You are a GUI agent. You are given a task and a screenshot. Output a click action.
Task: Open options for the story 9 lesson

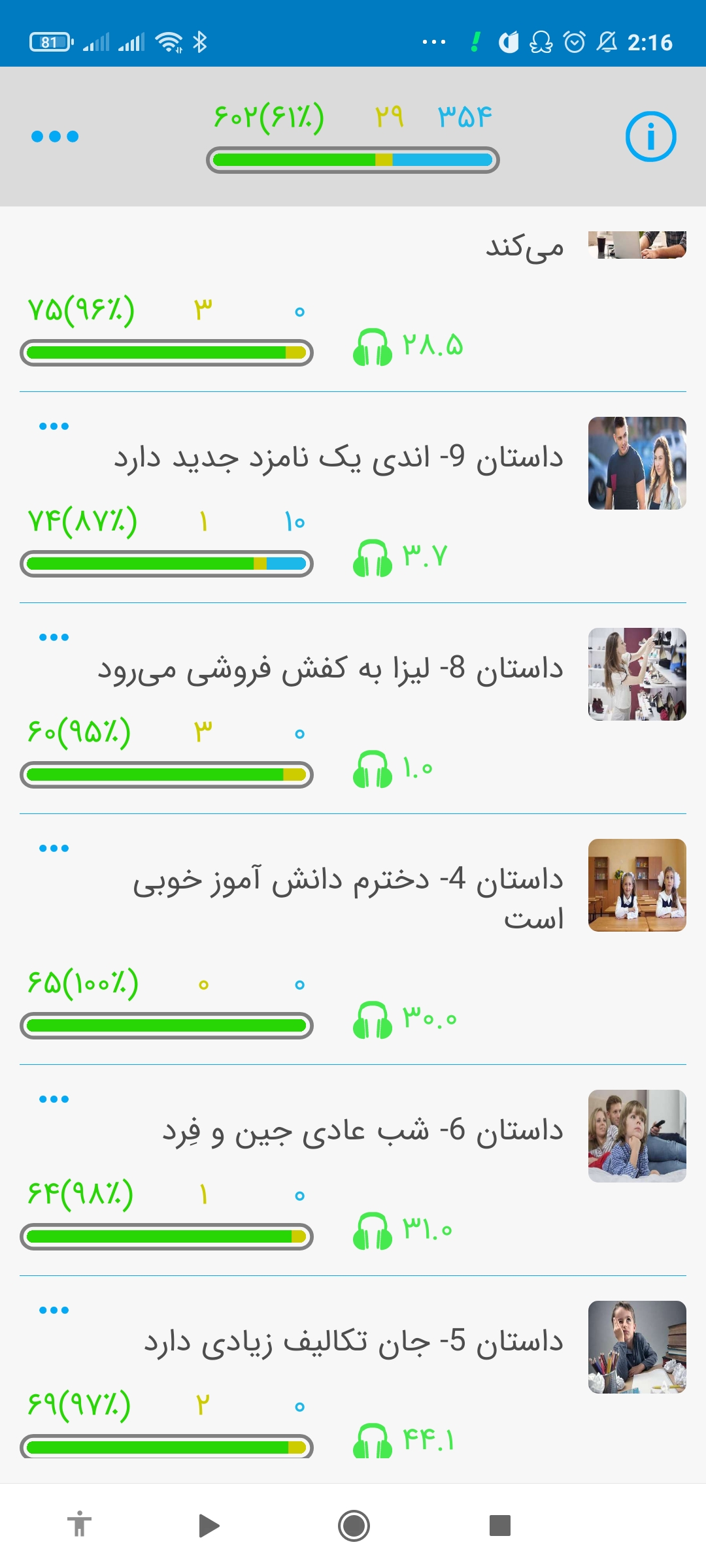pyautogui.click(x=54, y=427)
